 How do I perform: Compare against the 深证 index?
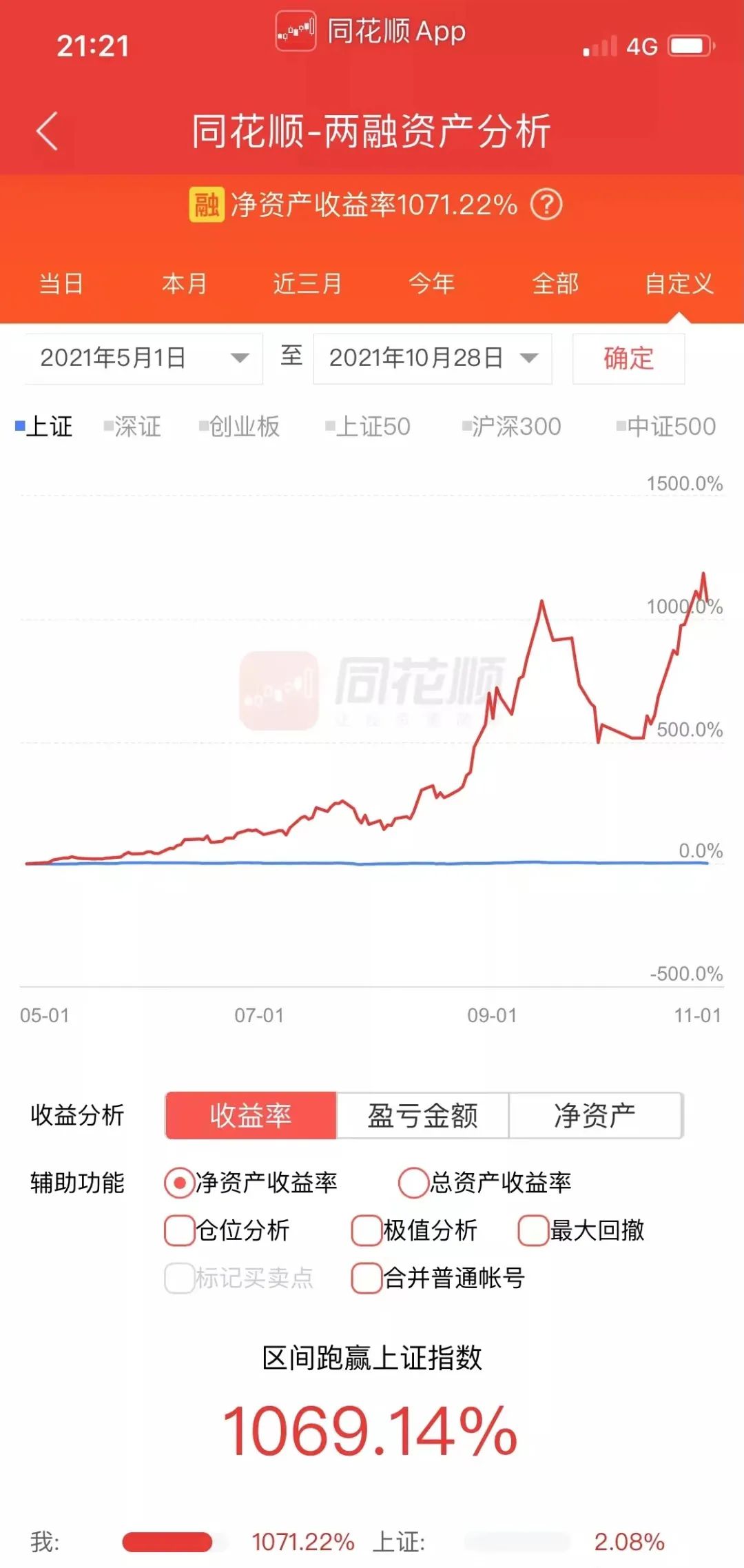pyautogui.click(x=133, y=427)
